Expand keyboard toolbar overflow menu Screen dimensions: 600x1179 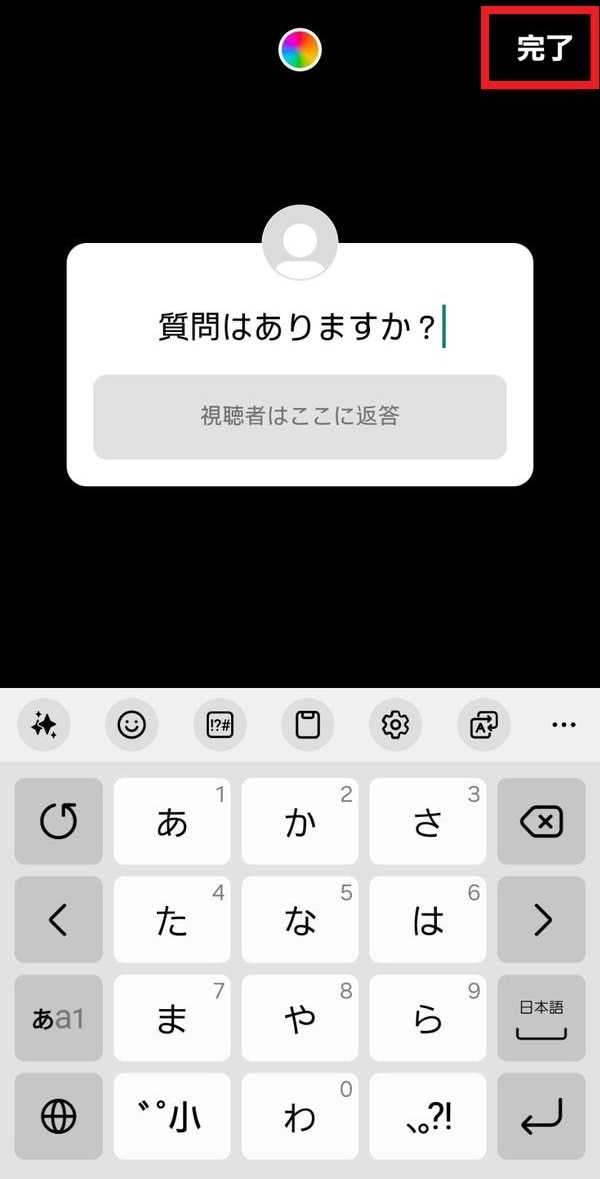[x=564, y=726]
